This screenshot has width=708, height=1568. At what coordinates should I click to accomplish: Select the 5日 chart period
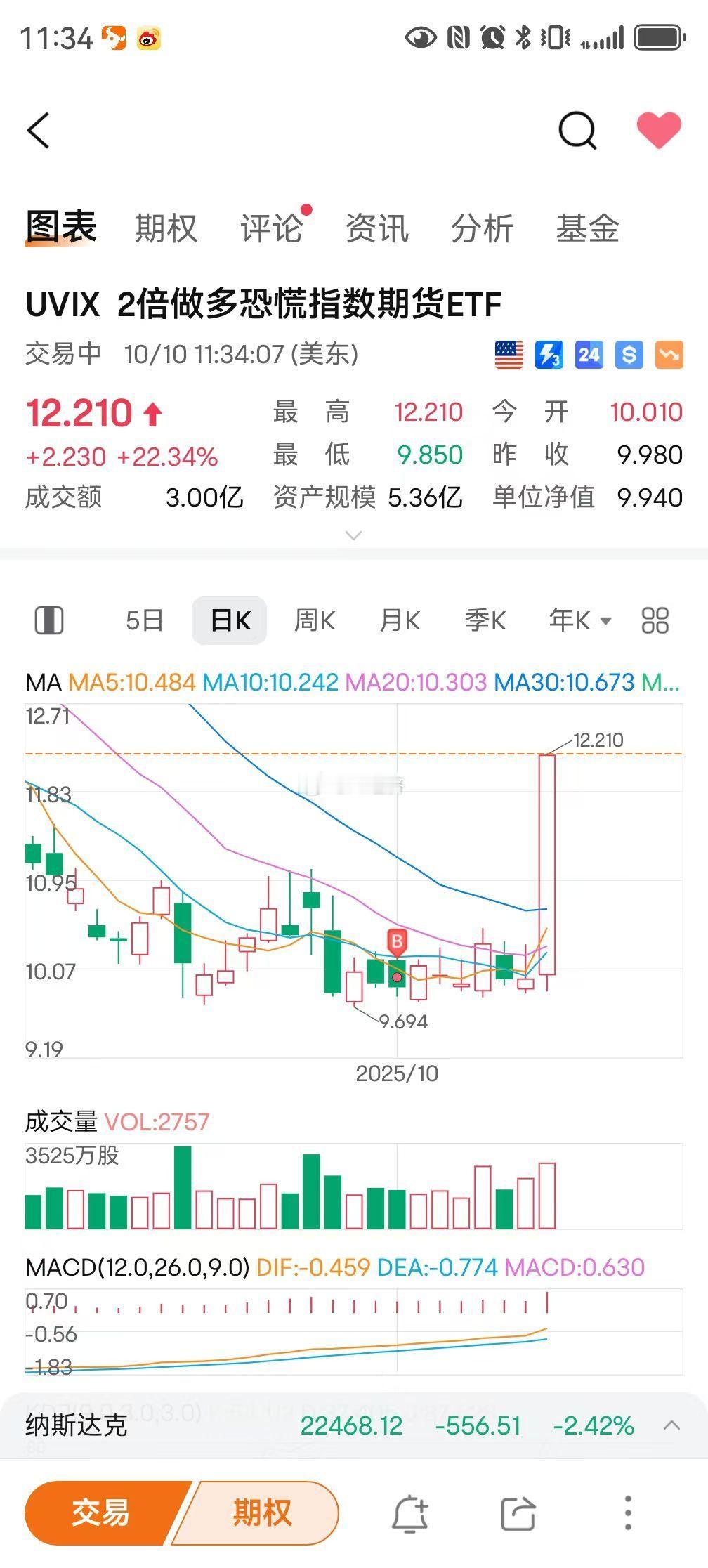click(144, 620)
